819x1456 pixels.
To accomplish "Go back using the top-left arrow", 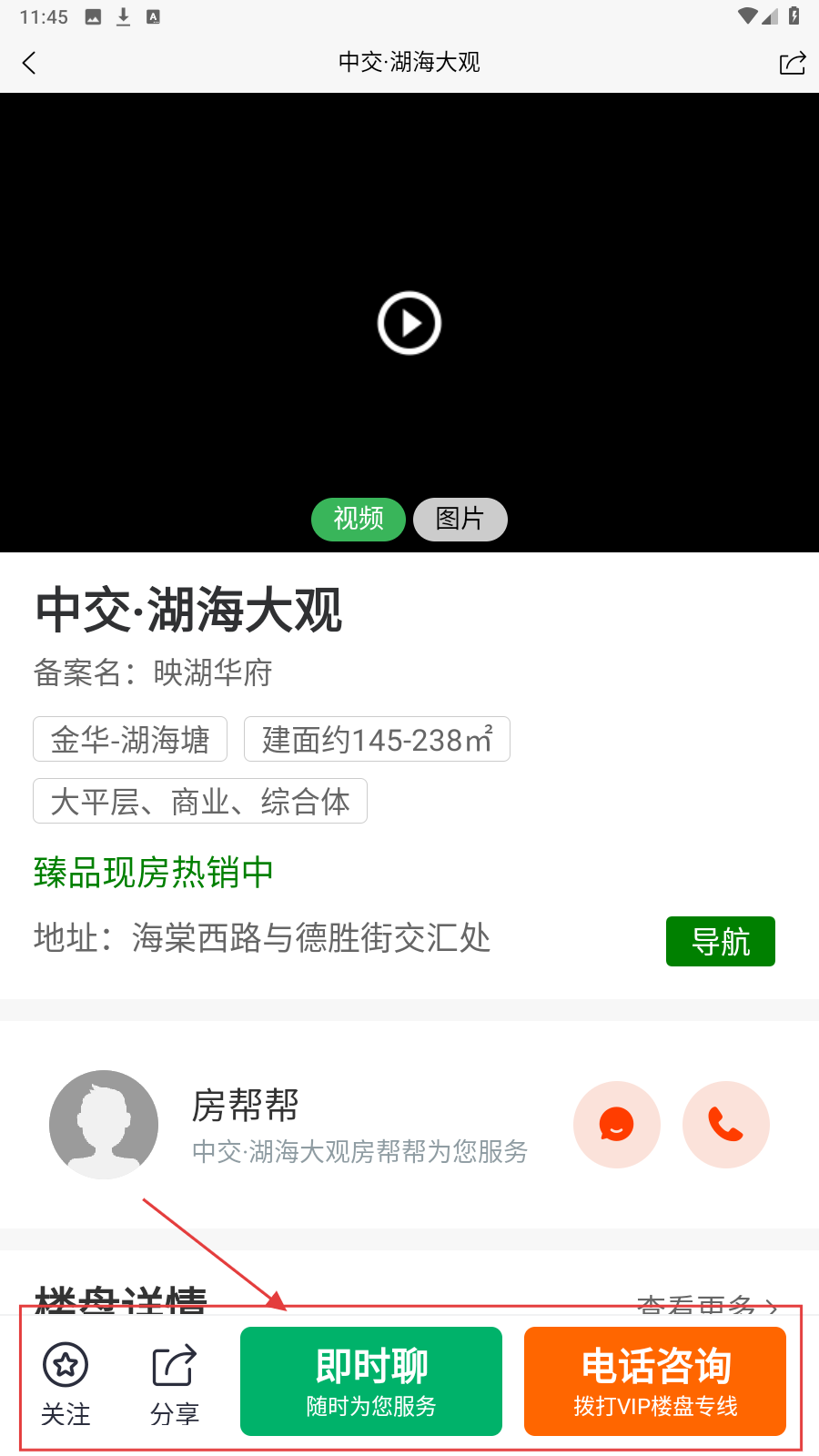I will tap(29, 63).
